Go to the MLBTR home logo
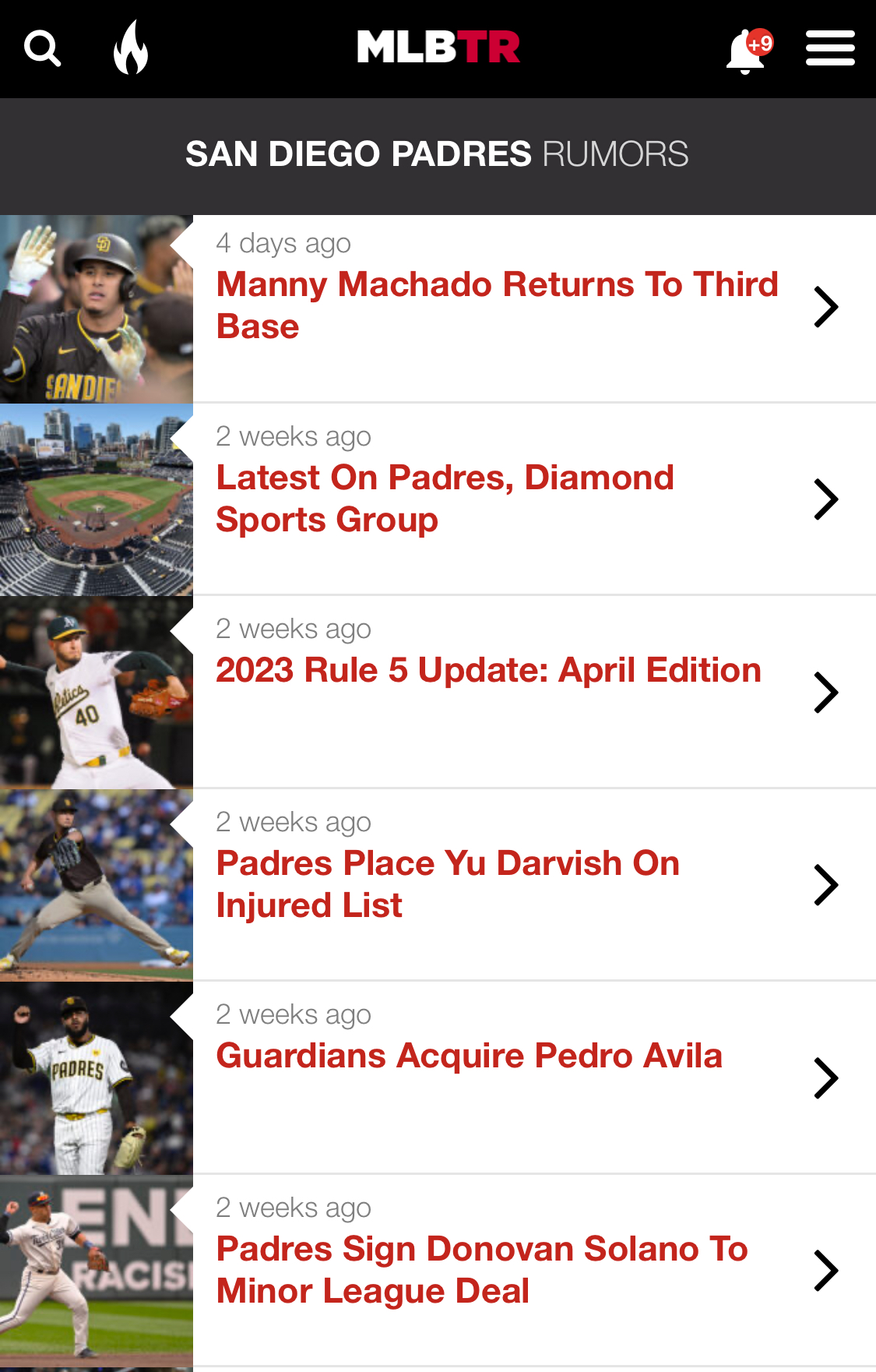This screenshot has width=876, height=1372. tap(438, 48)
